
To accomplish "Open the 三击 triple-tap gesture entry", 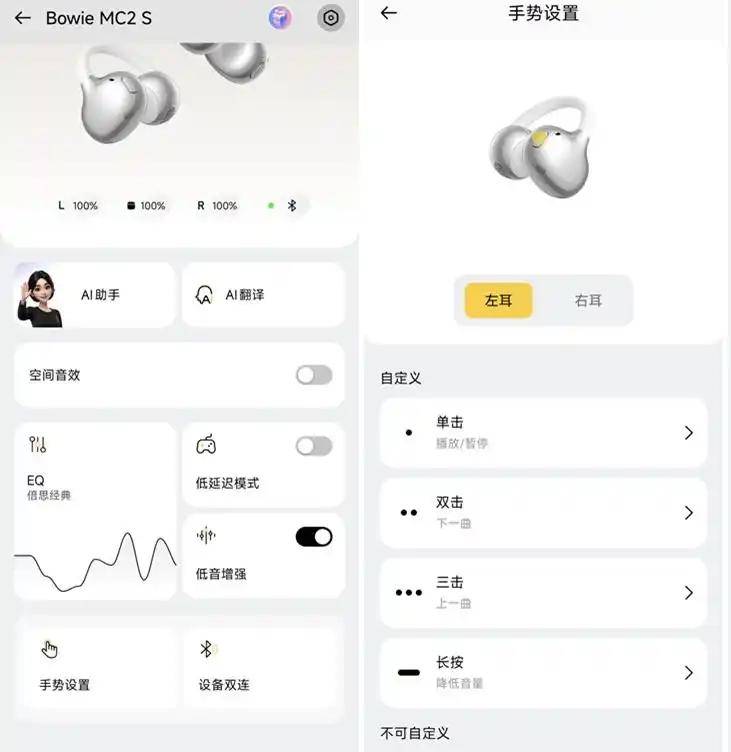I will pyautogui.click(x=688, y=592).
